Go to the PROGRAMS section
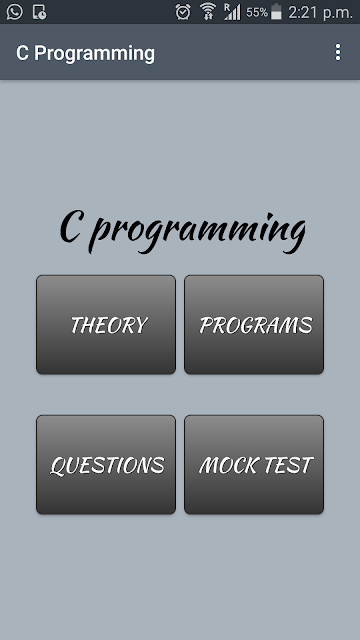Image resolution: width=360 pixels, height=640 pixels. (254, 324)
